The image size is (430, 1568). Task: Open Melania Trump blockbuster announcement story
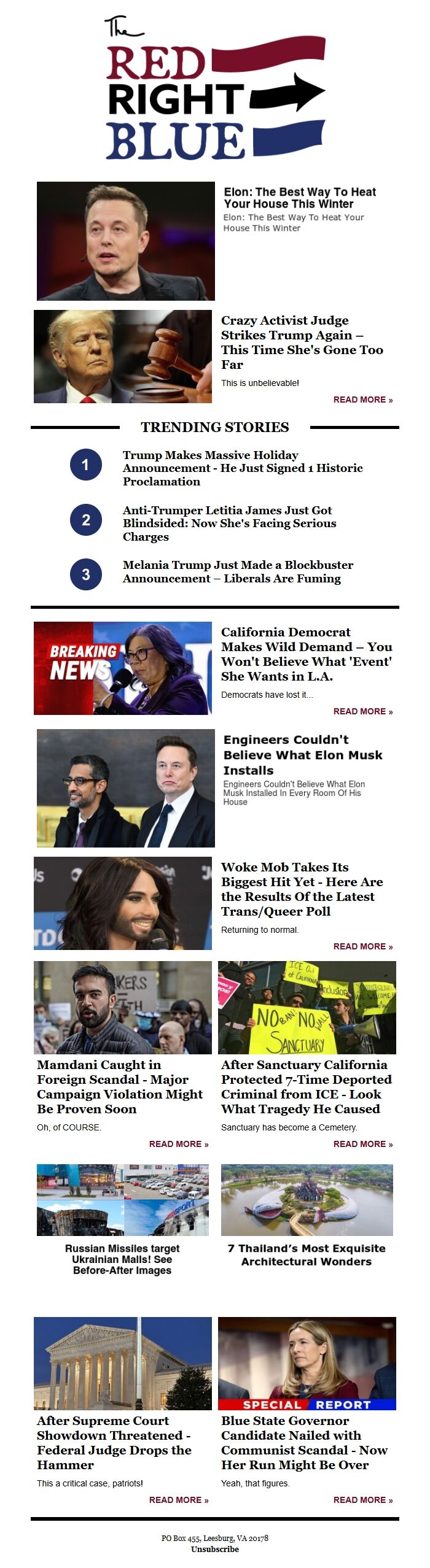[x=238, y=571]
